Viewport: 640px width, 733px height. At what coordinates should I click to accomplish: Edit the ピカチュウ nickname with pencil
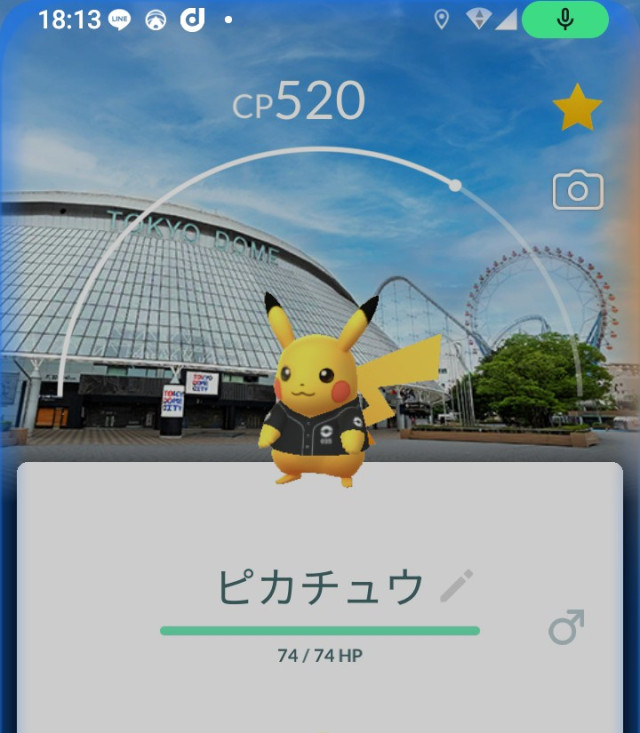tap(456, 587)
